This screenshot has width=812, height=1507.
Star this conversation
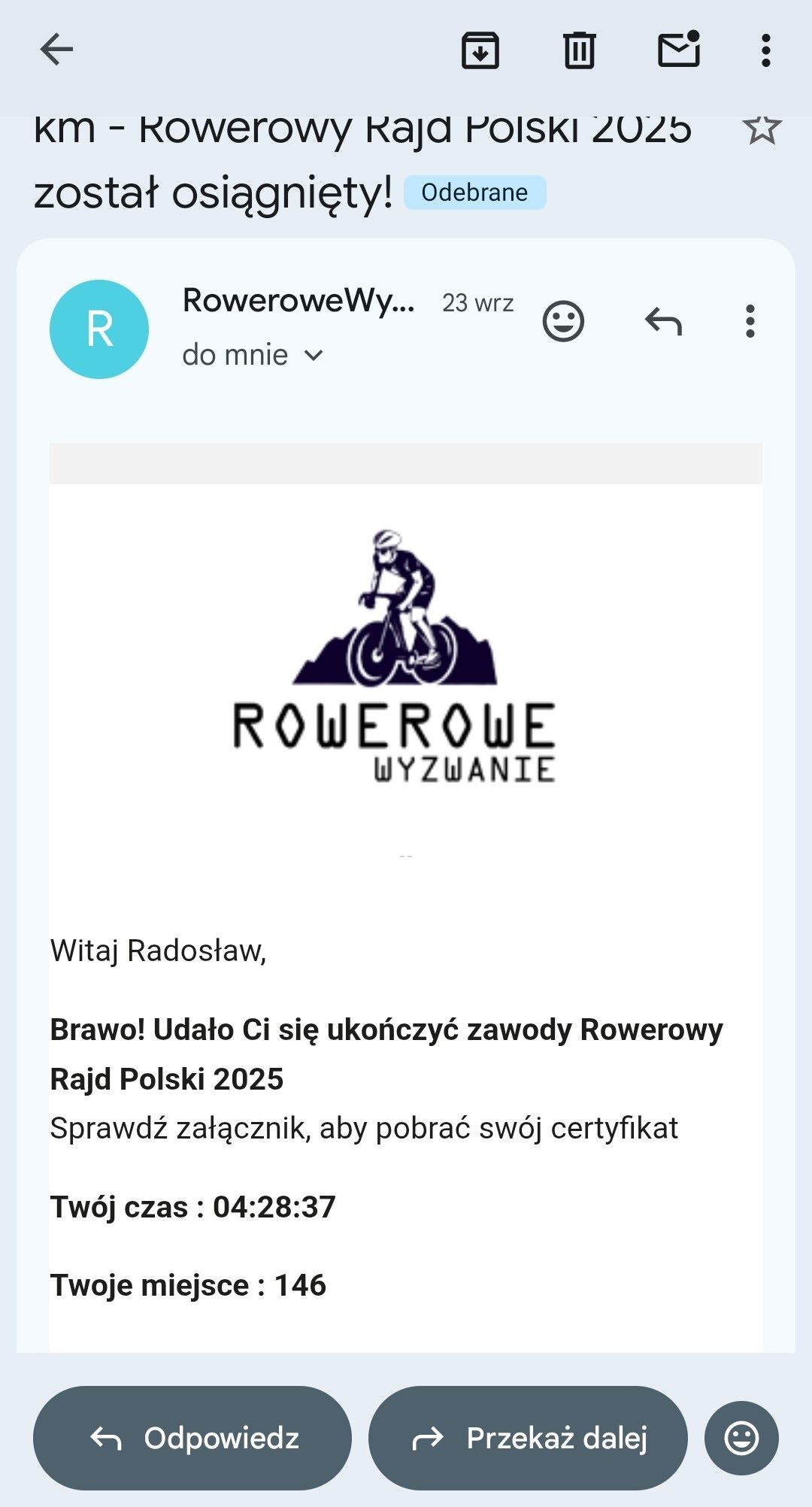(761, 130)
